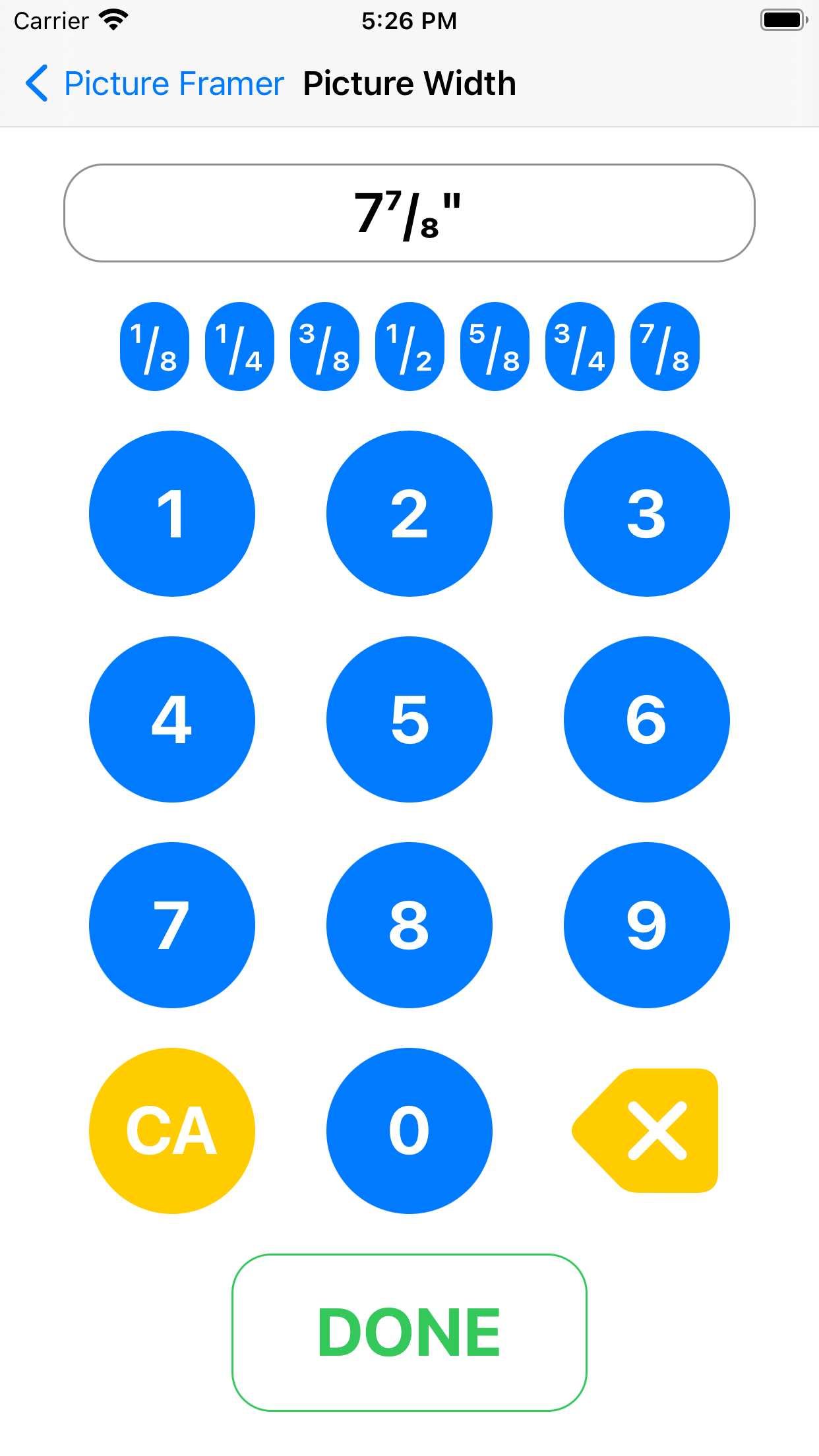Enter digit 5 on keypad
The height and width of the screenshot is (1456, 819).
pyautogui.click(x=409, y=719)
